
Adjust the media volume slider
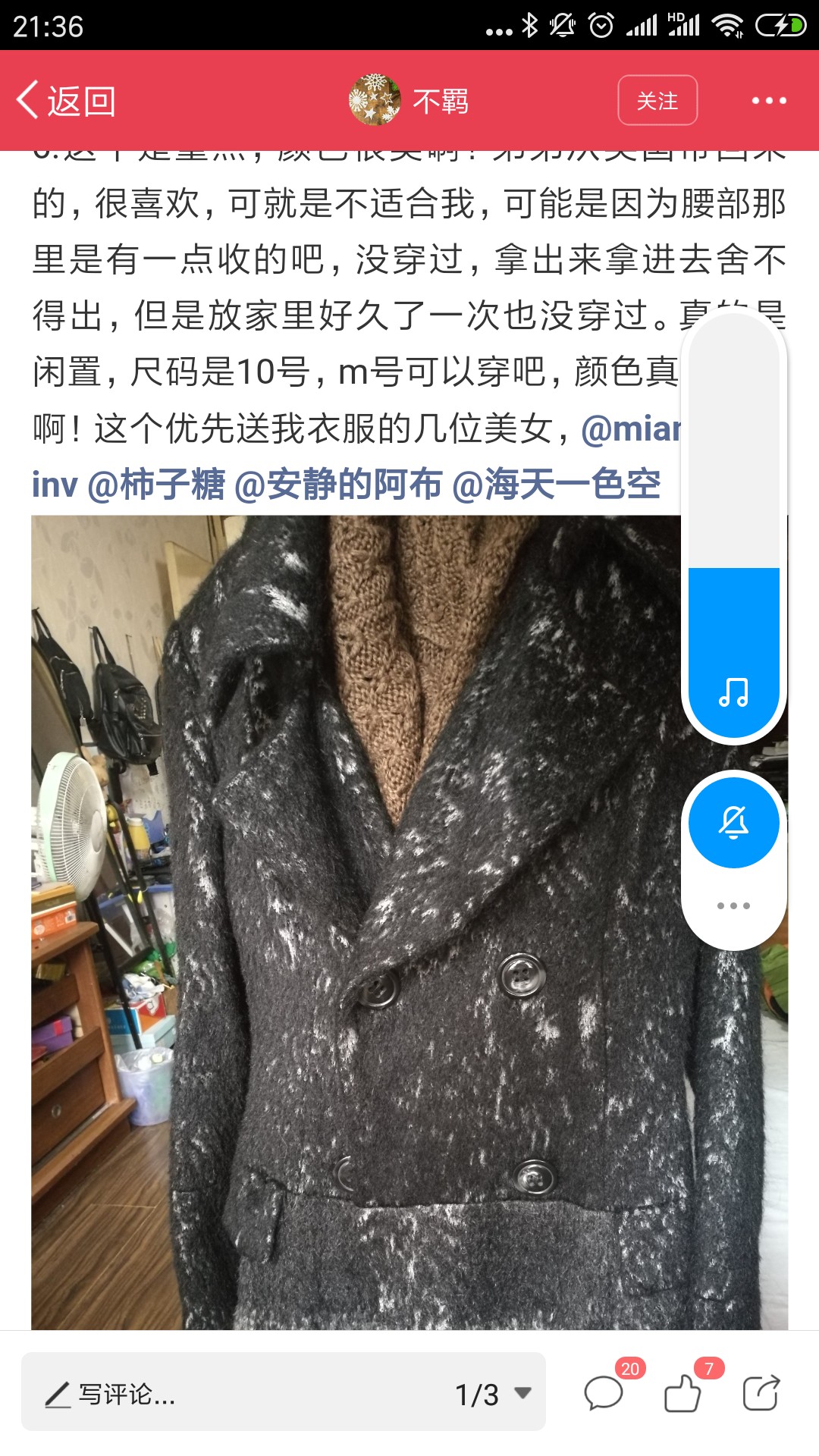pyautogui.click(x=734, y=525)
